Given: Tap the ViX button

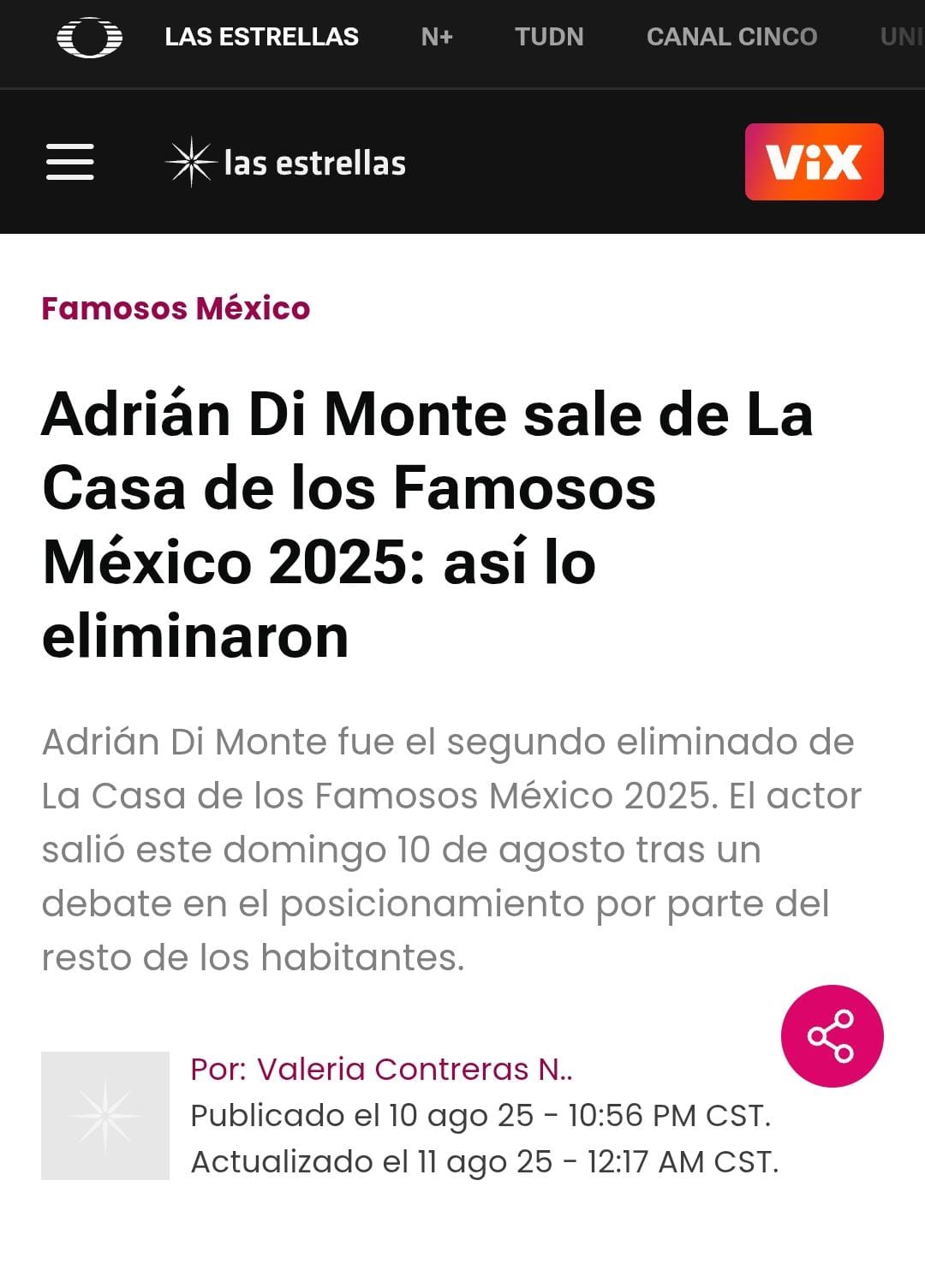Looking at the screenshot, I should [x=814, y=162].
